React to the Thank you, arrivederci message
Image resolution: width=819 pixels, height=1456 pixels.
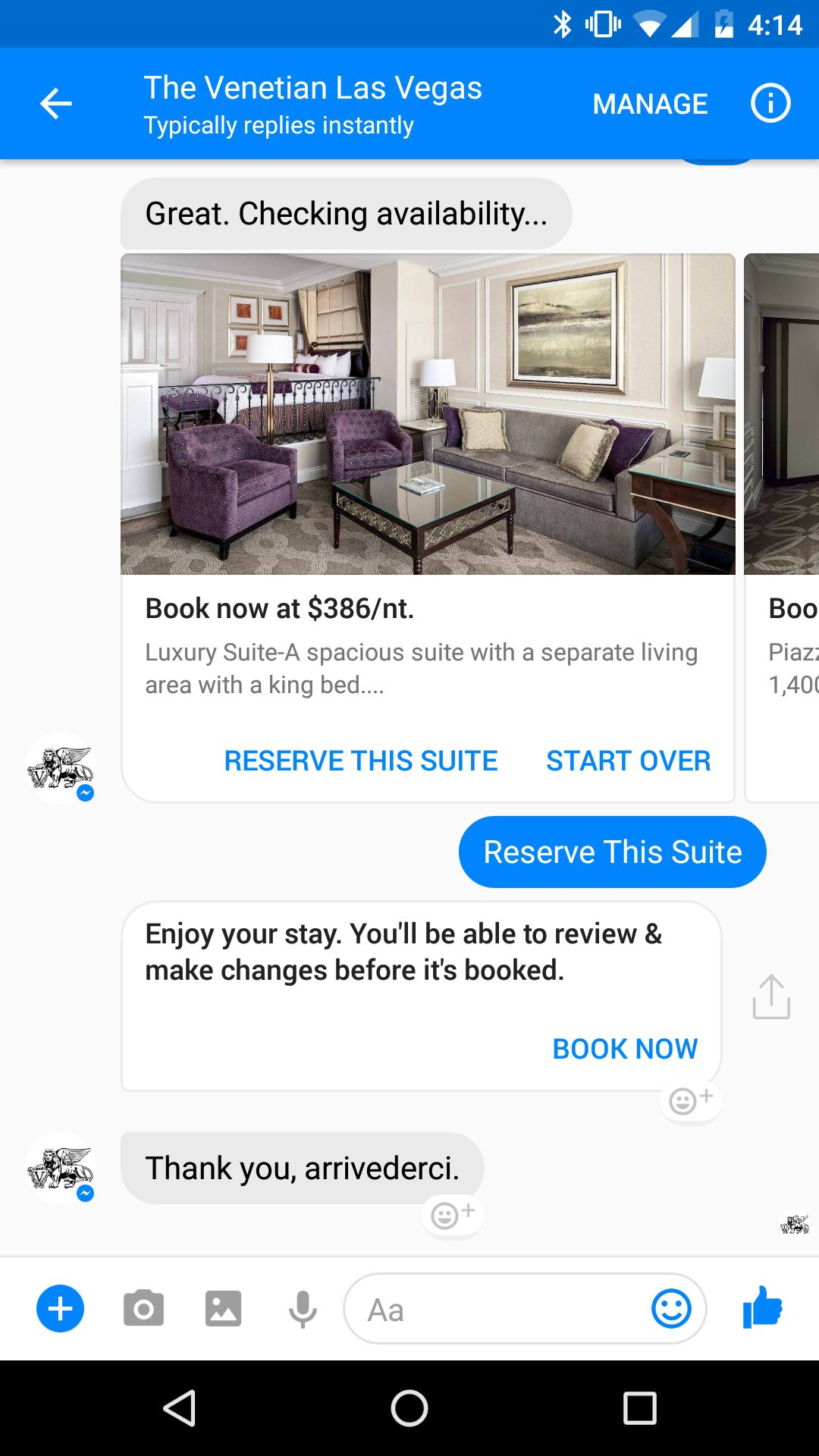pyautogui.click(x=452, y=1215)
